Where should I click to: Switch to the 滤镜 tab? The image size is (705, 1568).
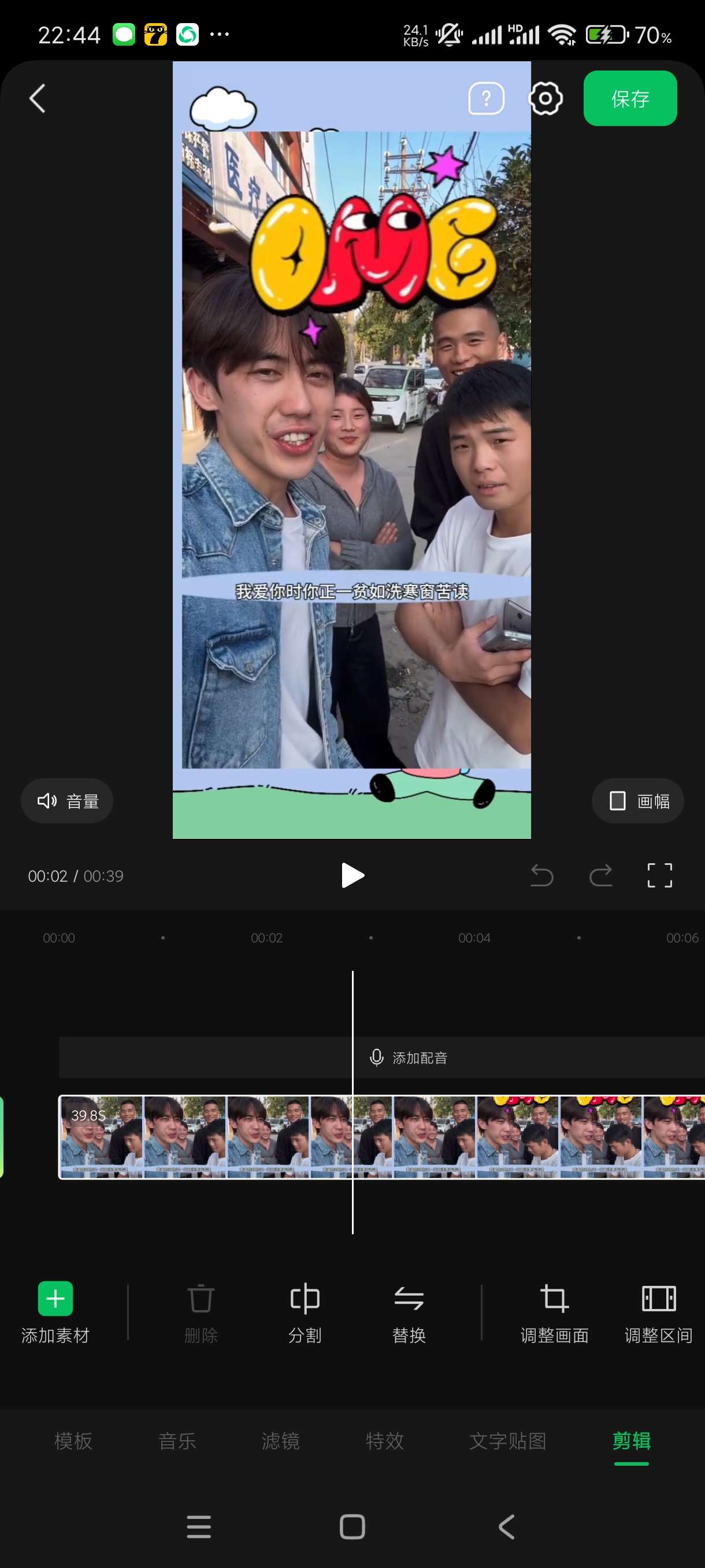(x=280, y=1441)
